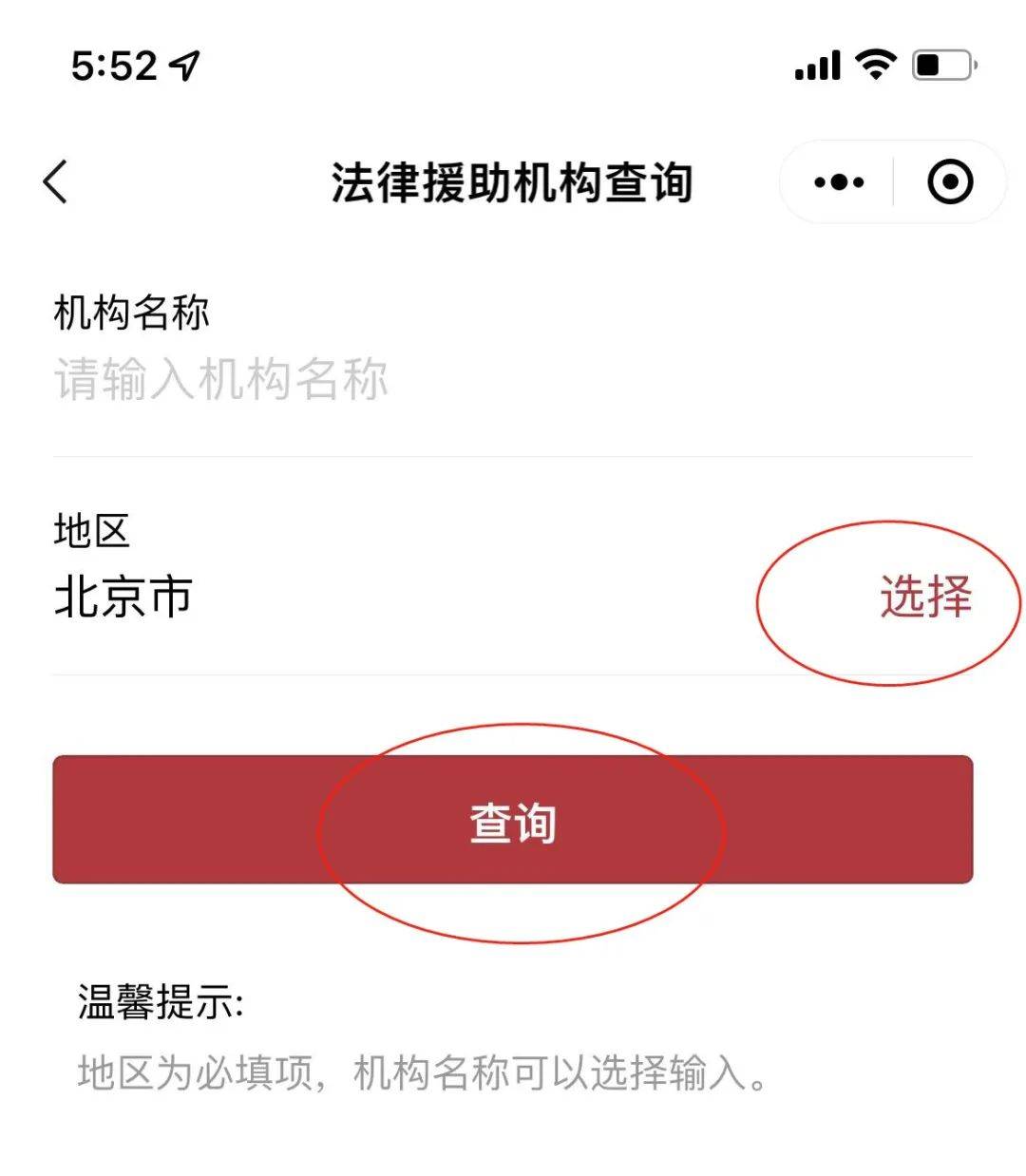Expand the region selection for 地区
The height and width of the screenshot is (1176, 1026).
point(925,598)
